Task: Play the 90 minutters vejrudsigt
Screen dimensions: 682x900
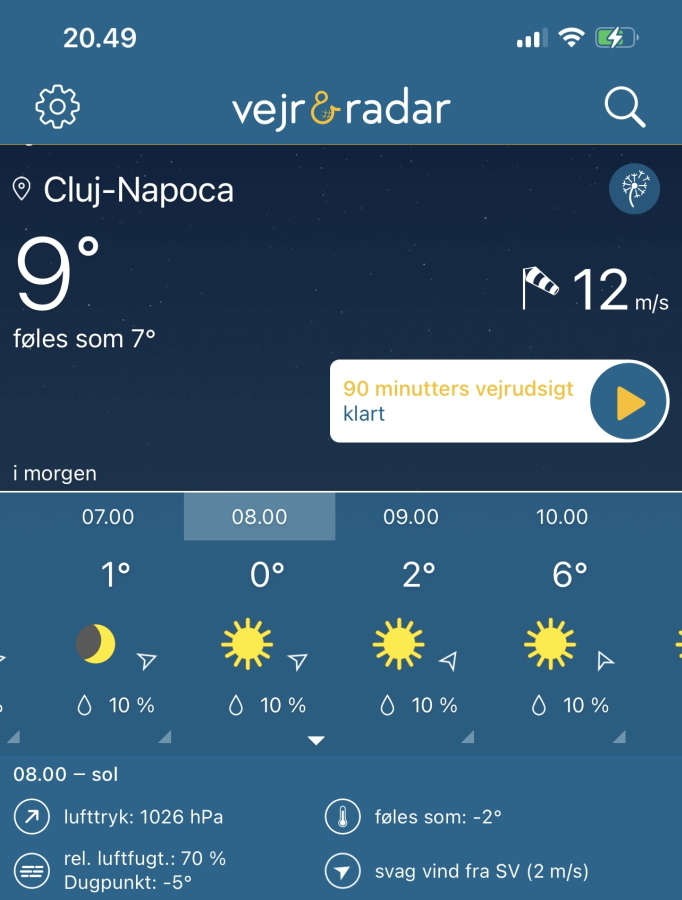Action: click(x=629, y=402)
